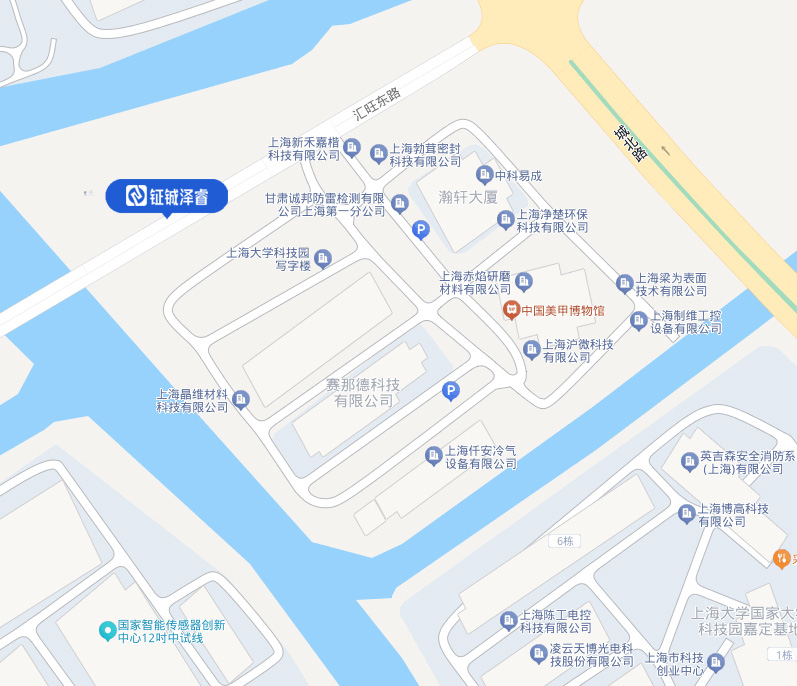Tap the 钲铖泽睿 location marker
This screenshot has width=797, height=686.
(167, 196)
